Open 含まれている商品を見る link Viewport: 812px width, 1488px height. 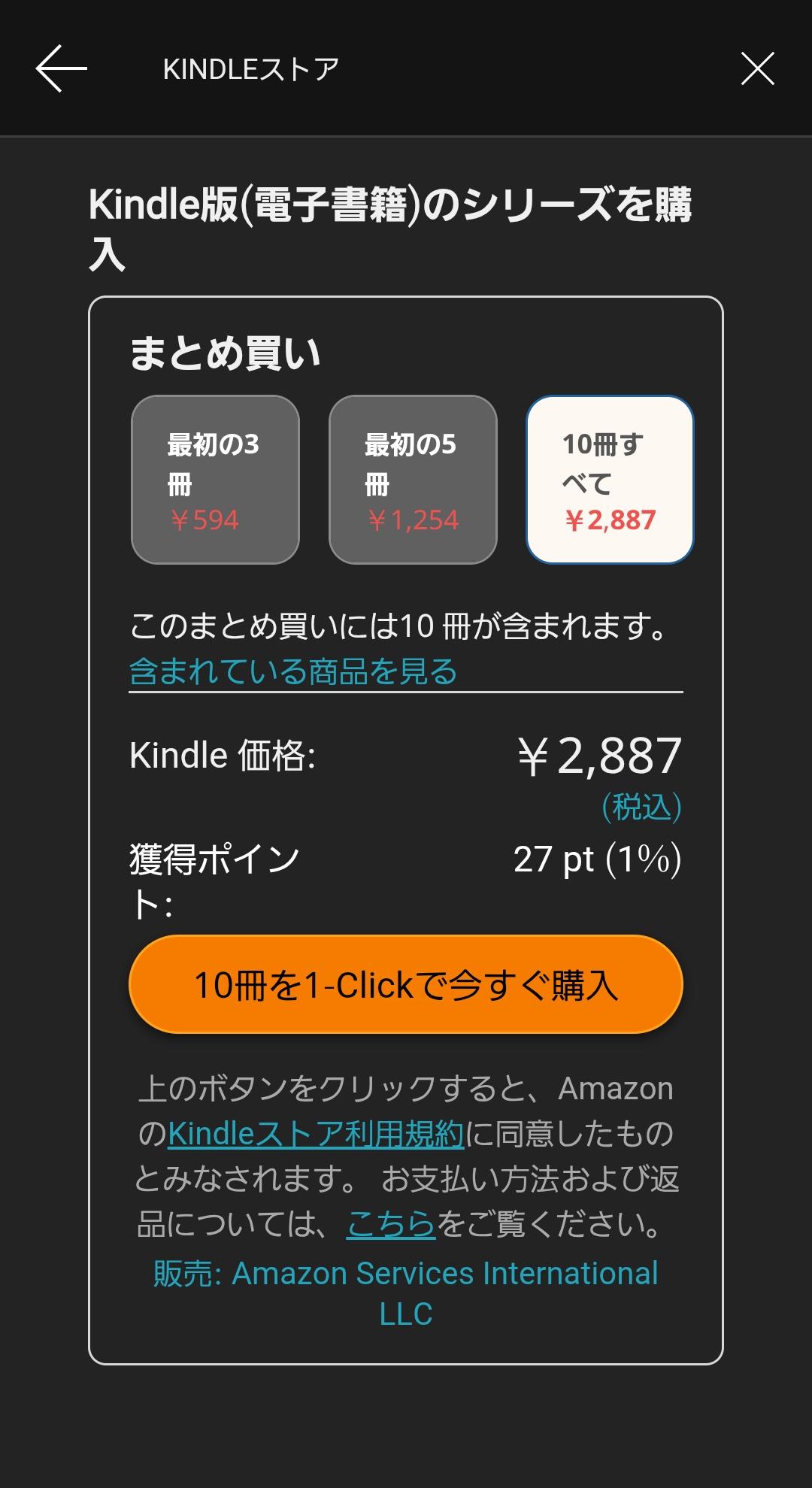(293, 671)
